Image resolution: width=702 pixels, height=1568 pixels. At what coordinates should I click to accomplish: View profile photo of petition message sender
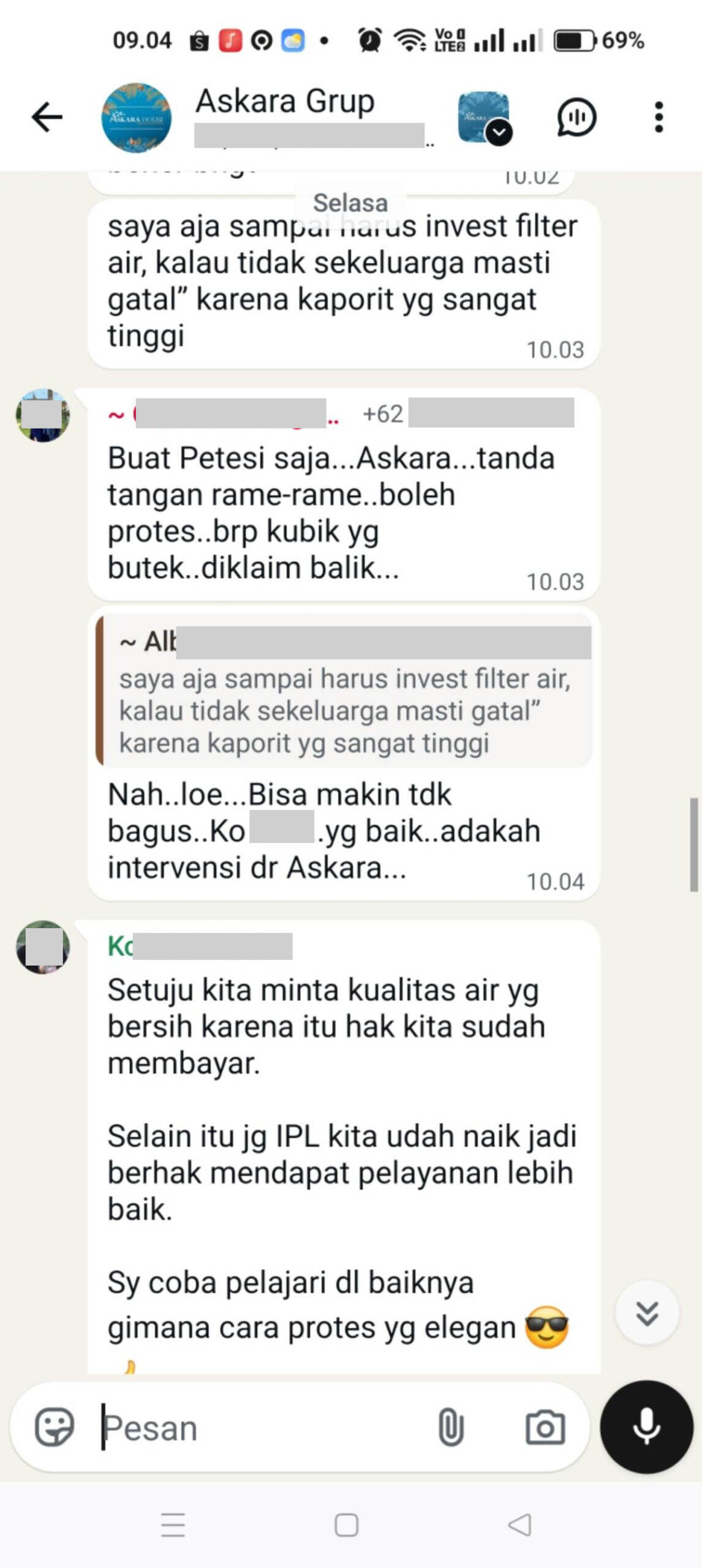(x=43, y=416)
